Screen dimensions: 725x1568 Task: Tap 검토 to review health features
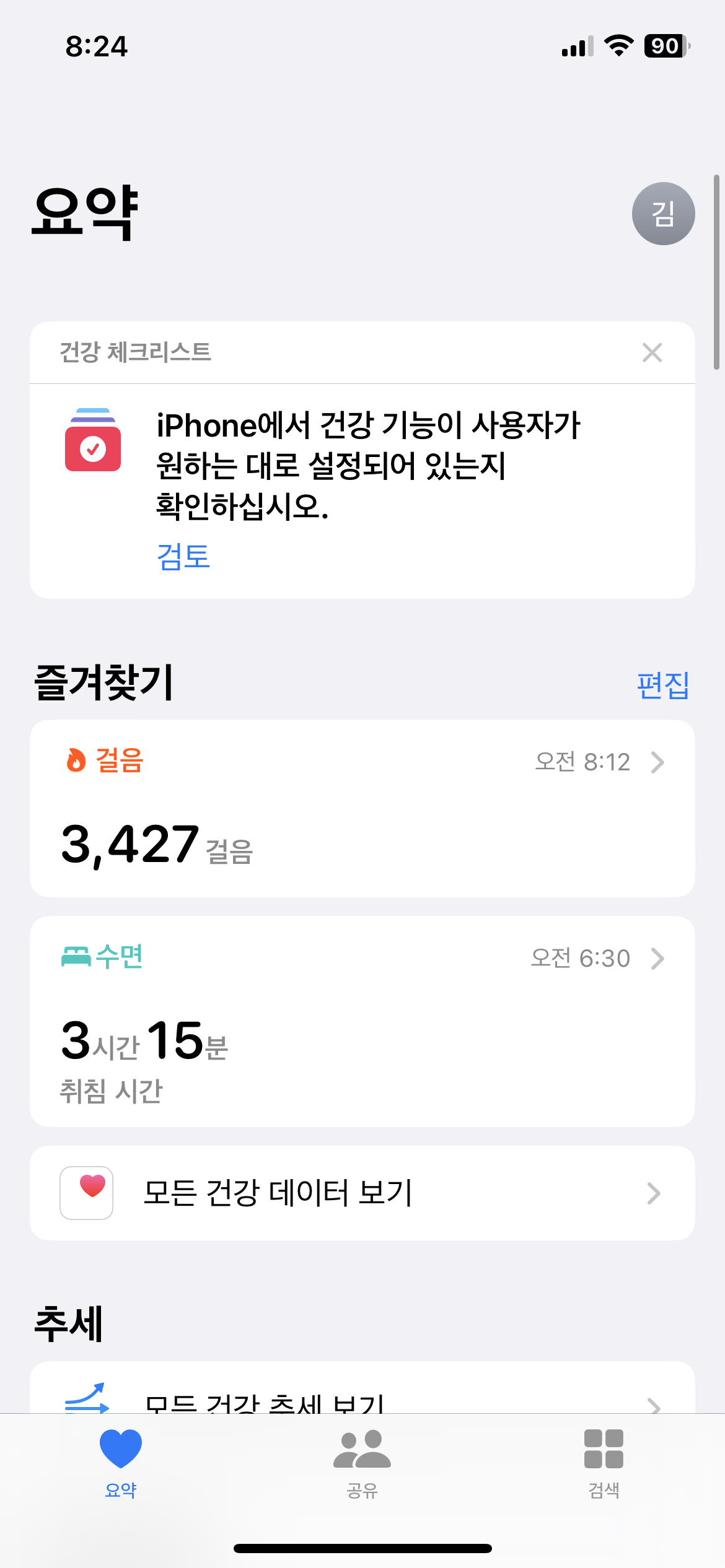(183, 556)
